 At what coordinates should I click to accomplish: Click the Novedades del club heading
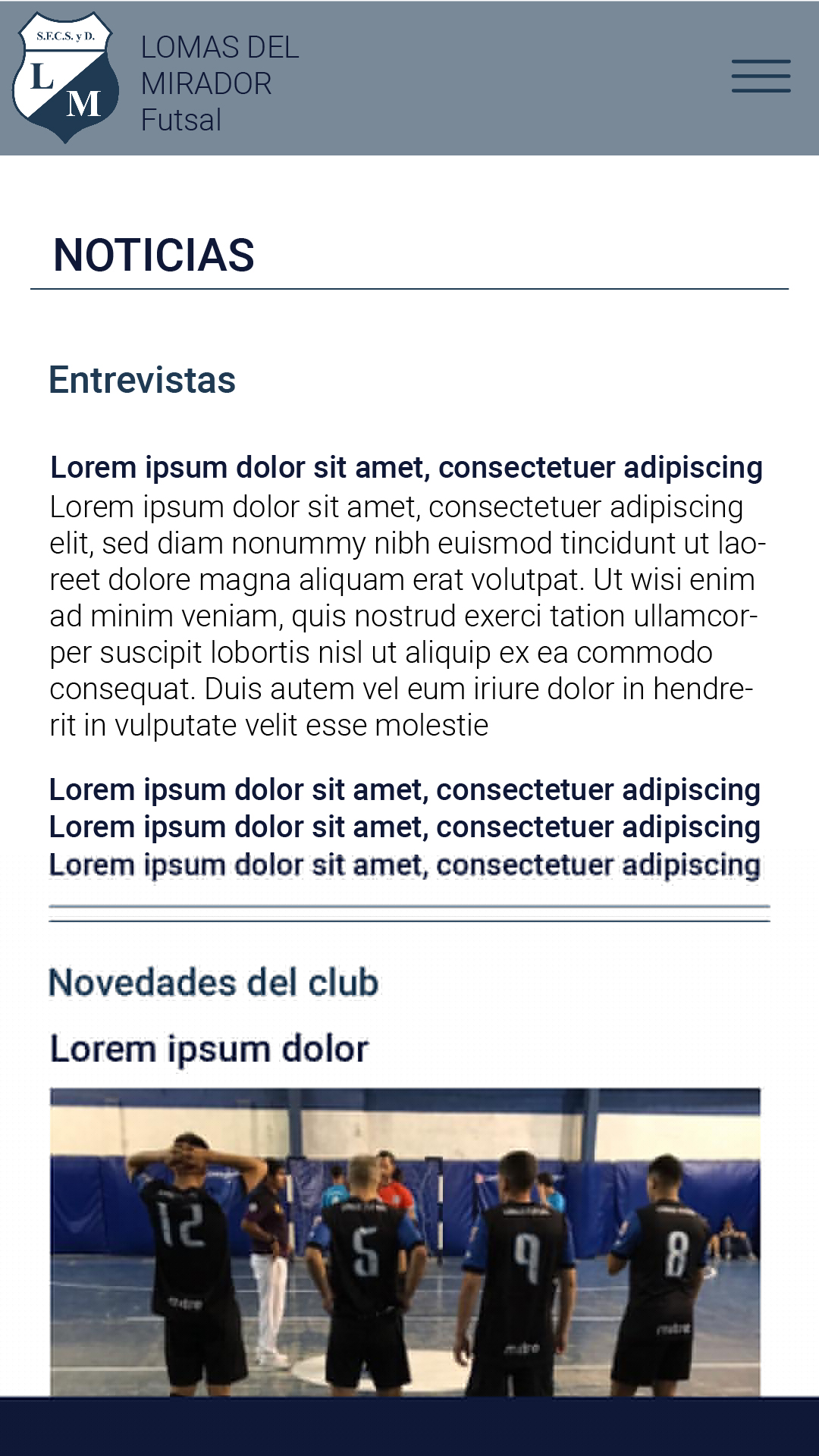tap(213, 983)
